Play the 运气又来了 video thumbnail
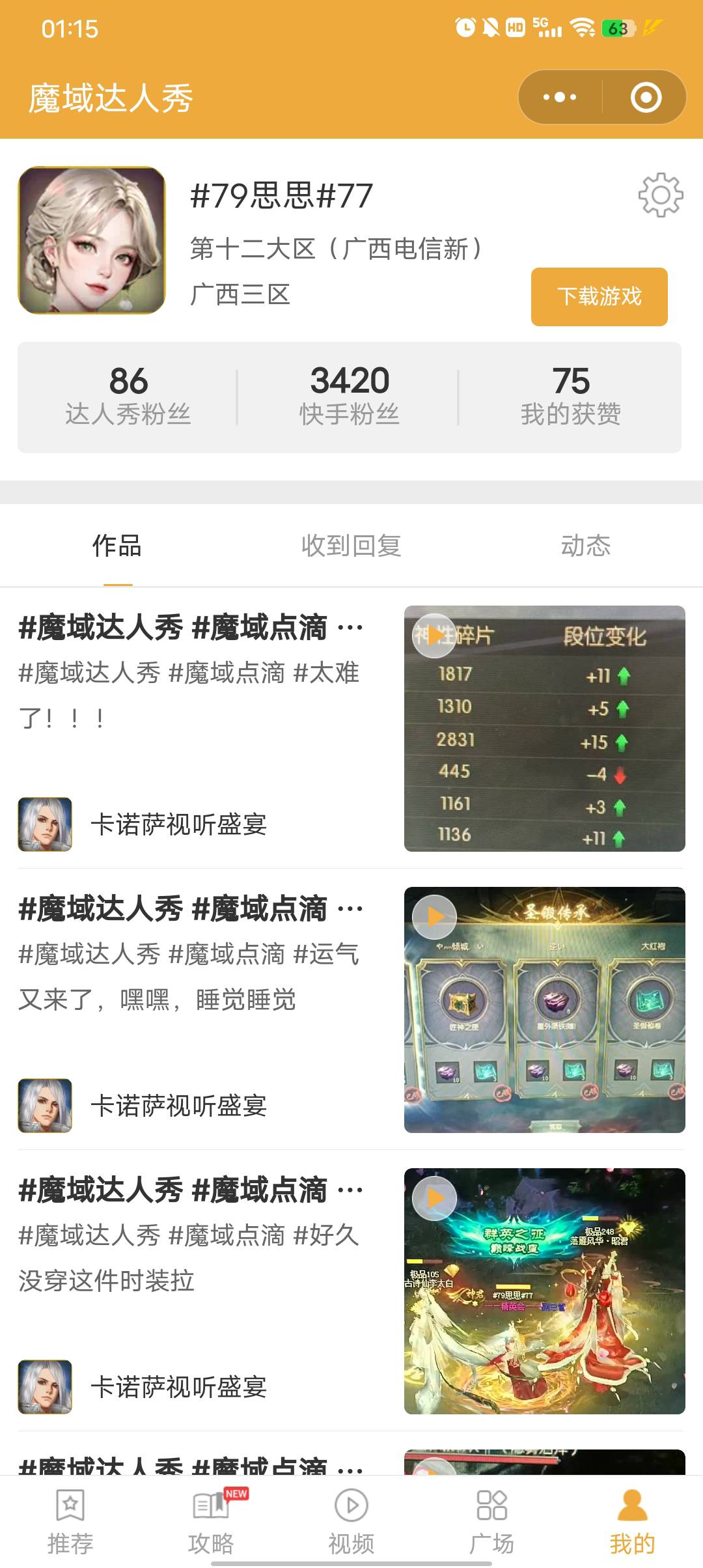The image size is (703, 1568). pyautogui.click(x=544, y=1010)
